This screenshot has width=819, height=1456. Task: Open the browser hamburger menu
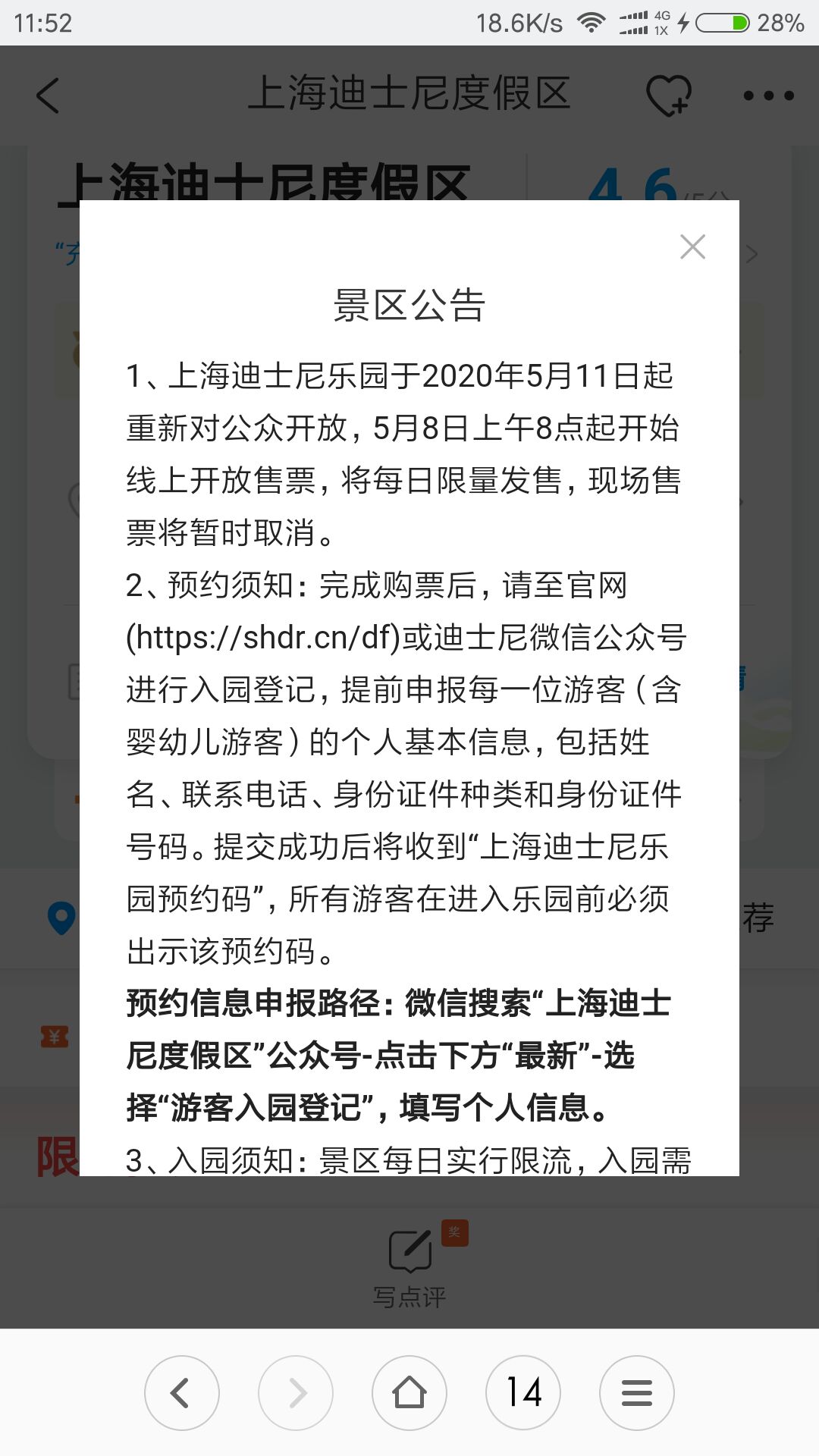(x=637, y=1392)
